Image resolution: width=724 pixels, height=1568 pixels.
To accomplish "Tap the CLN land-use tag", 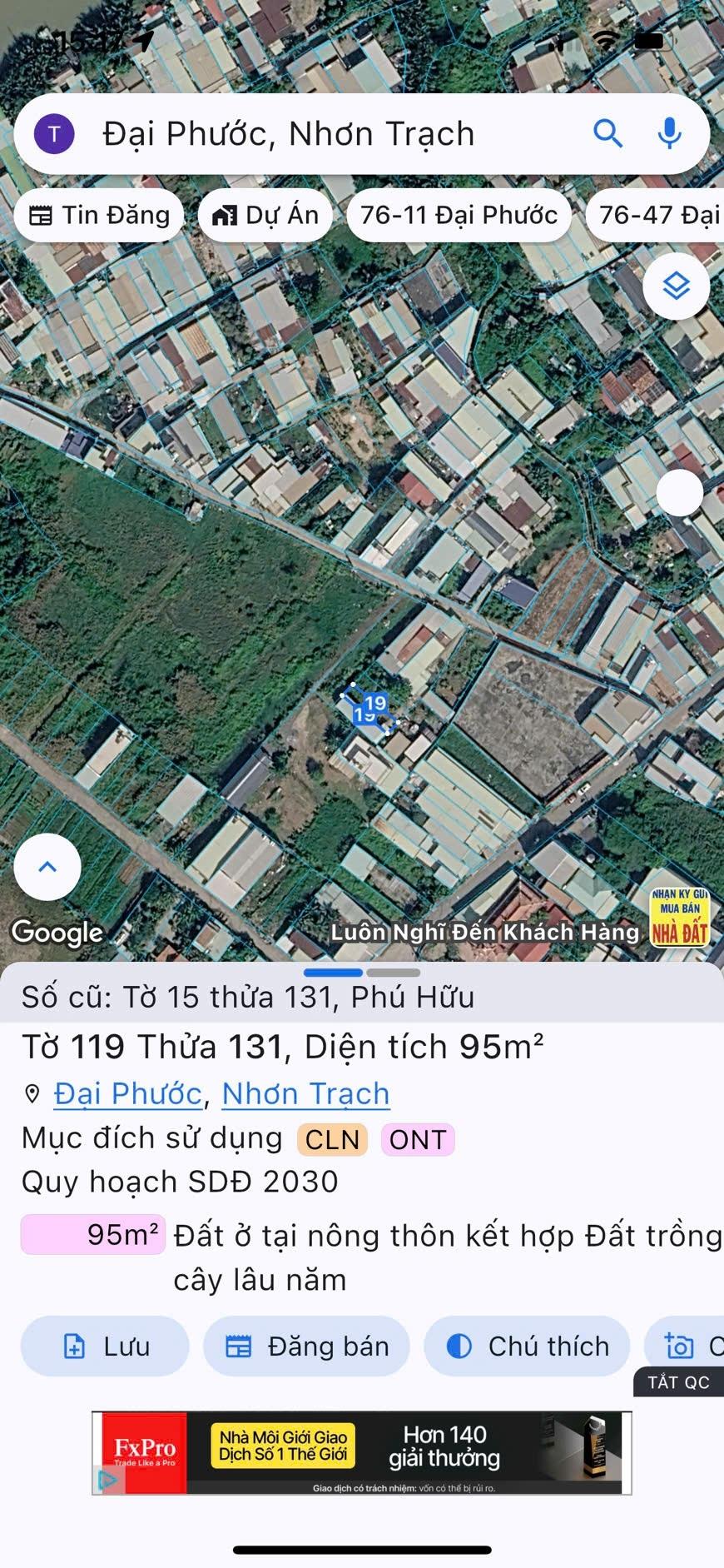I will pyautogui.click(x=332, y=1139).
